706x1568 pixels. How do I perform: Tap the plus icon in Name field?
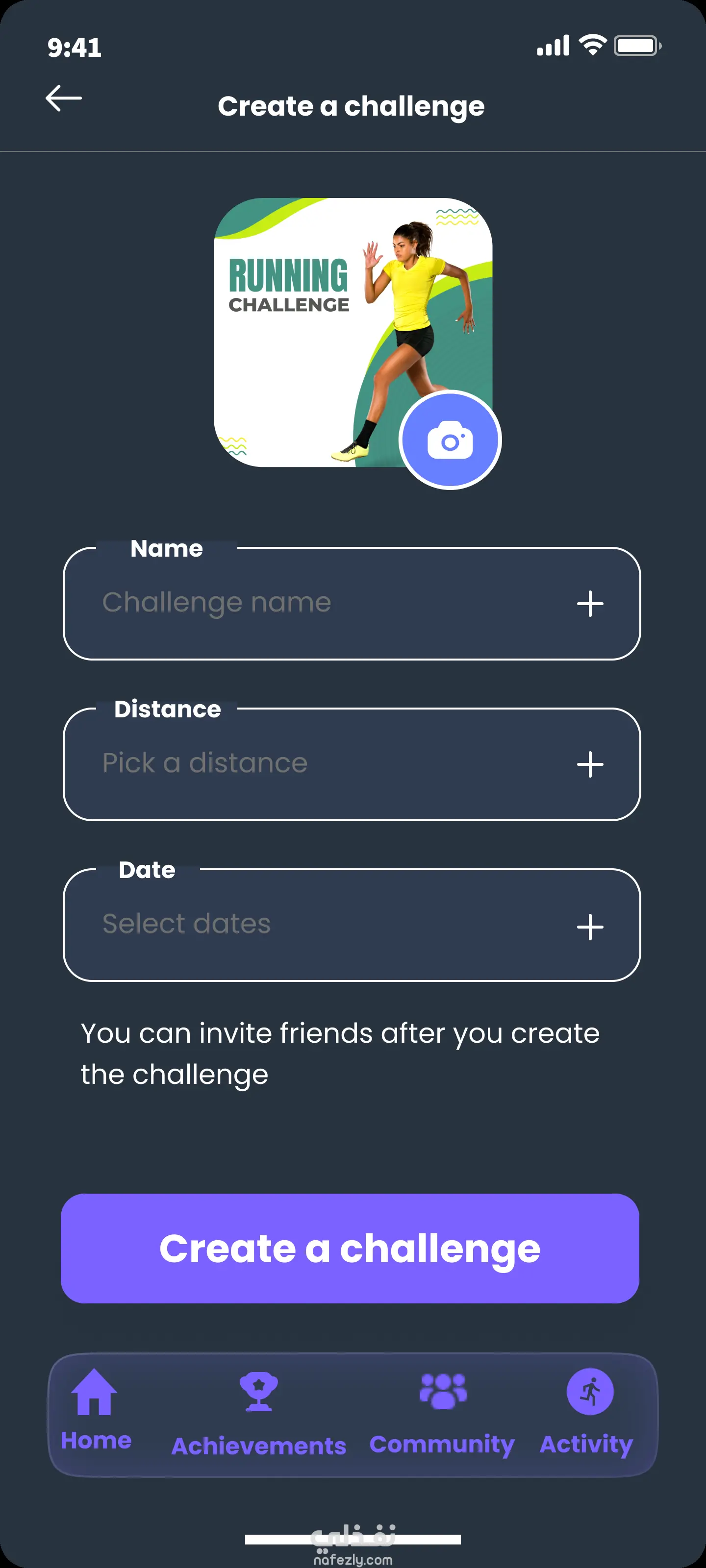(x=590, y=604)
